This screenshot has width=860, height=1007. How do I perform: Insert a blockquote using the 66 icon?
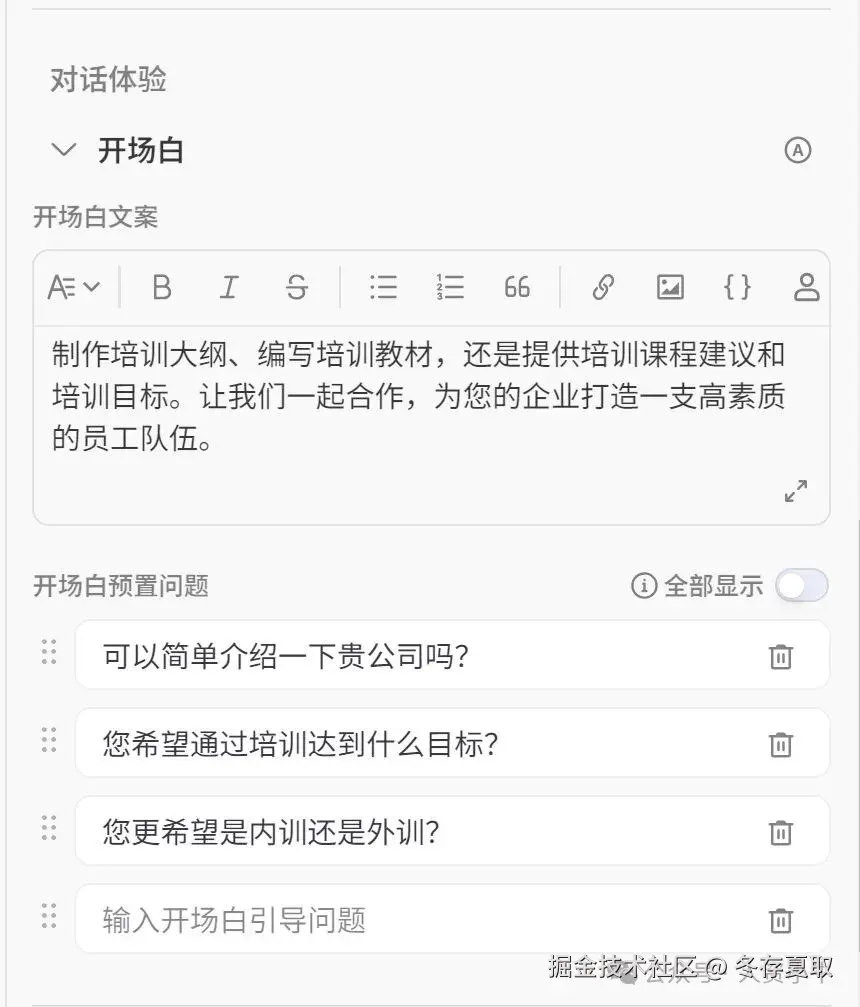coord(517,288)
